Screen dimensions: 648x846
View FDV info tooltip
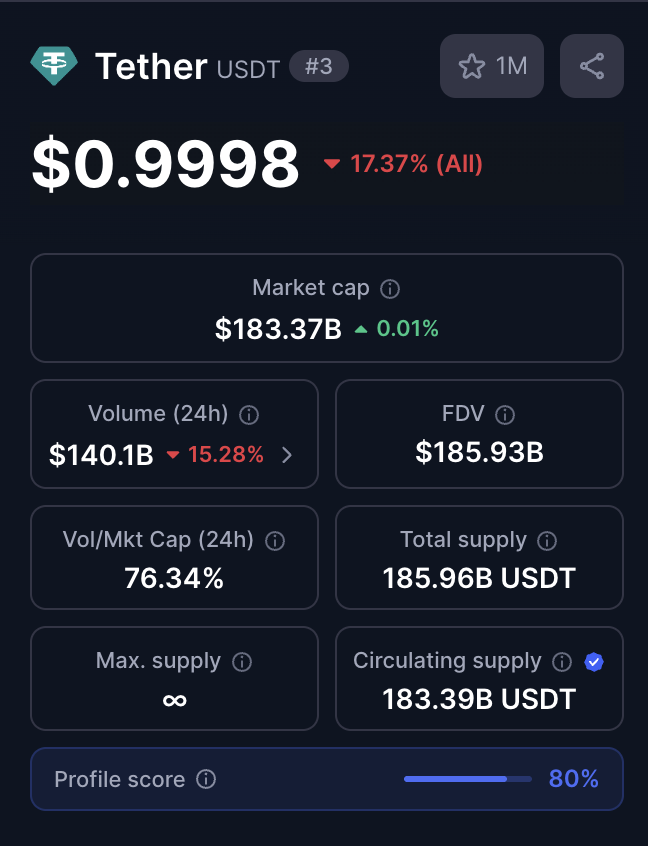point(505,414)
